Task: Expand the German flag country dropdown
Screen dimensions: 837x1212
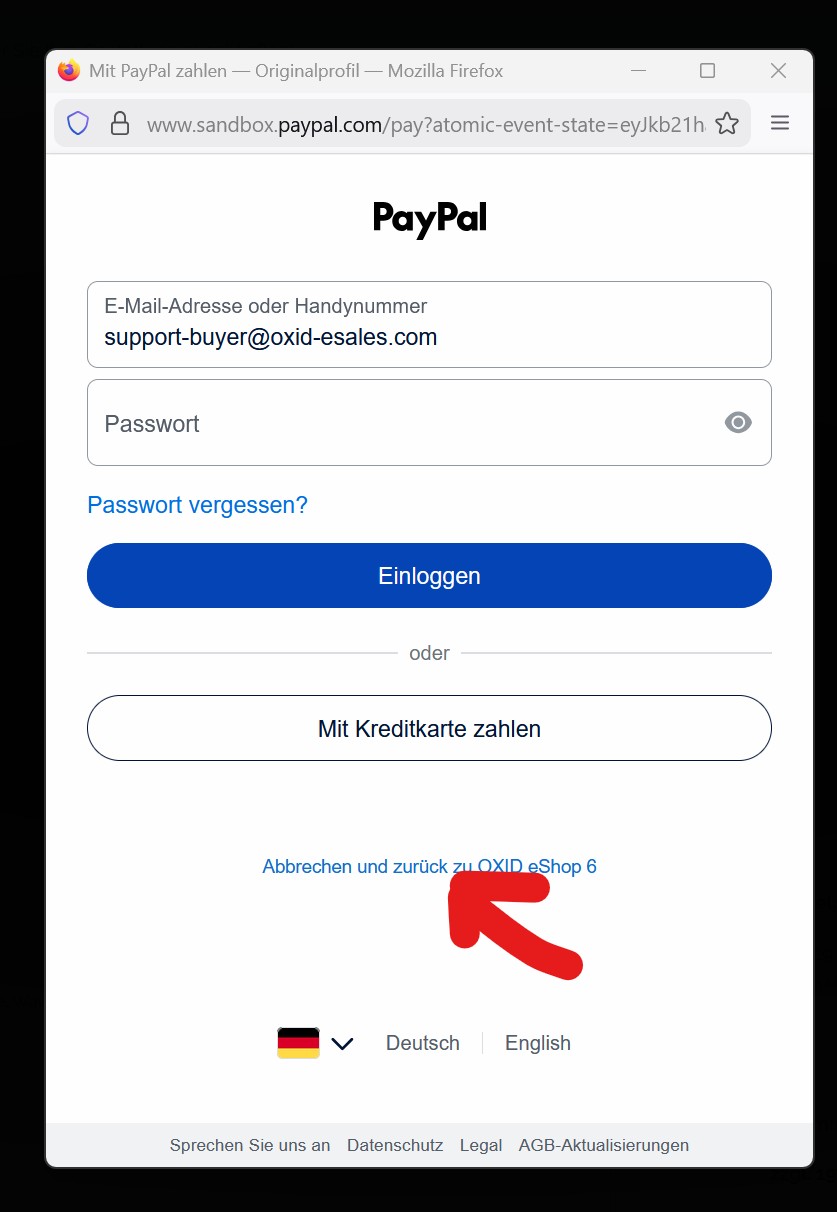Action: click(x=316, y=1043)
